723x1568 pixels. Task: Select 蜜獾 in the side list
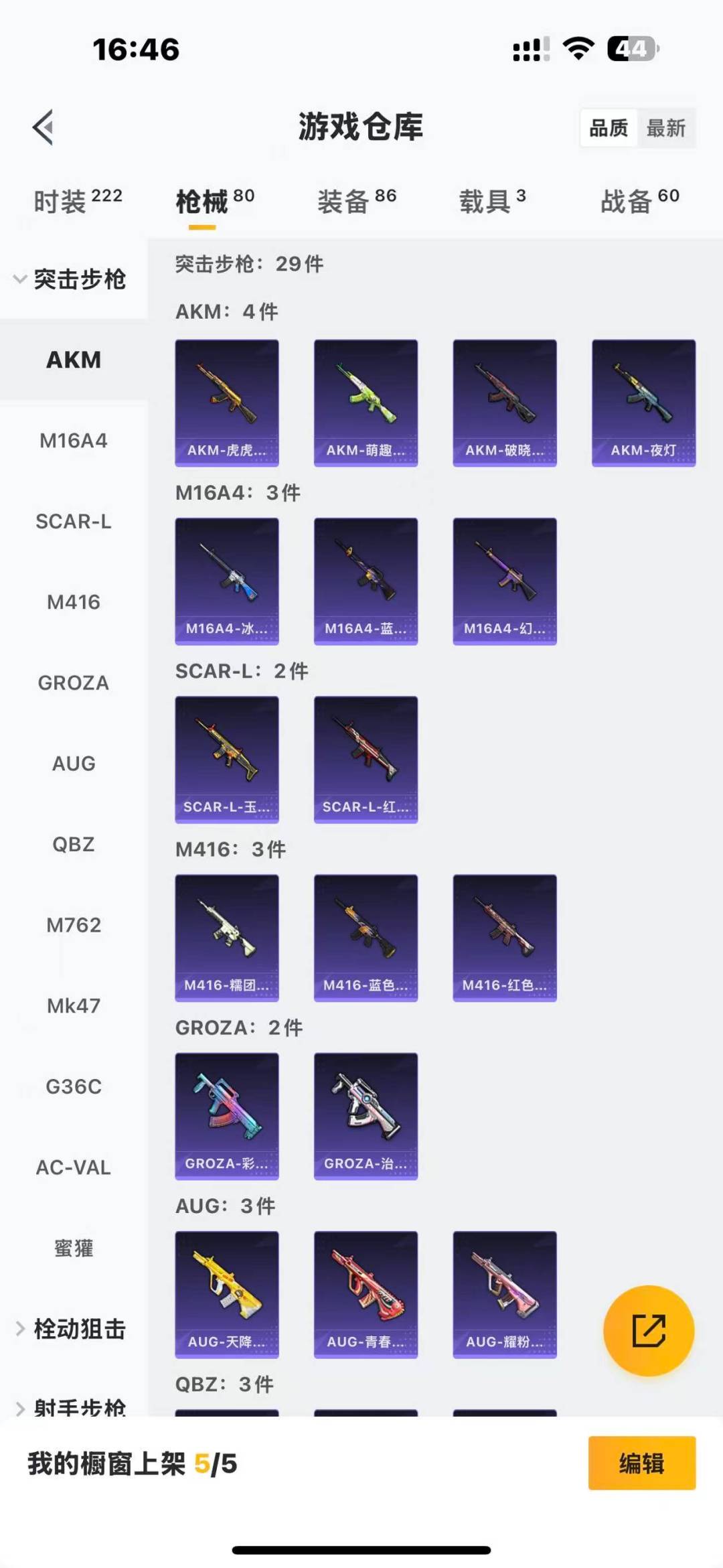coord(74,1248)
